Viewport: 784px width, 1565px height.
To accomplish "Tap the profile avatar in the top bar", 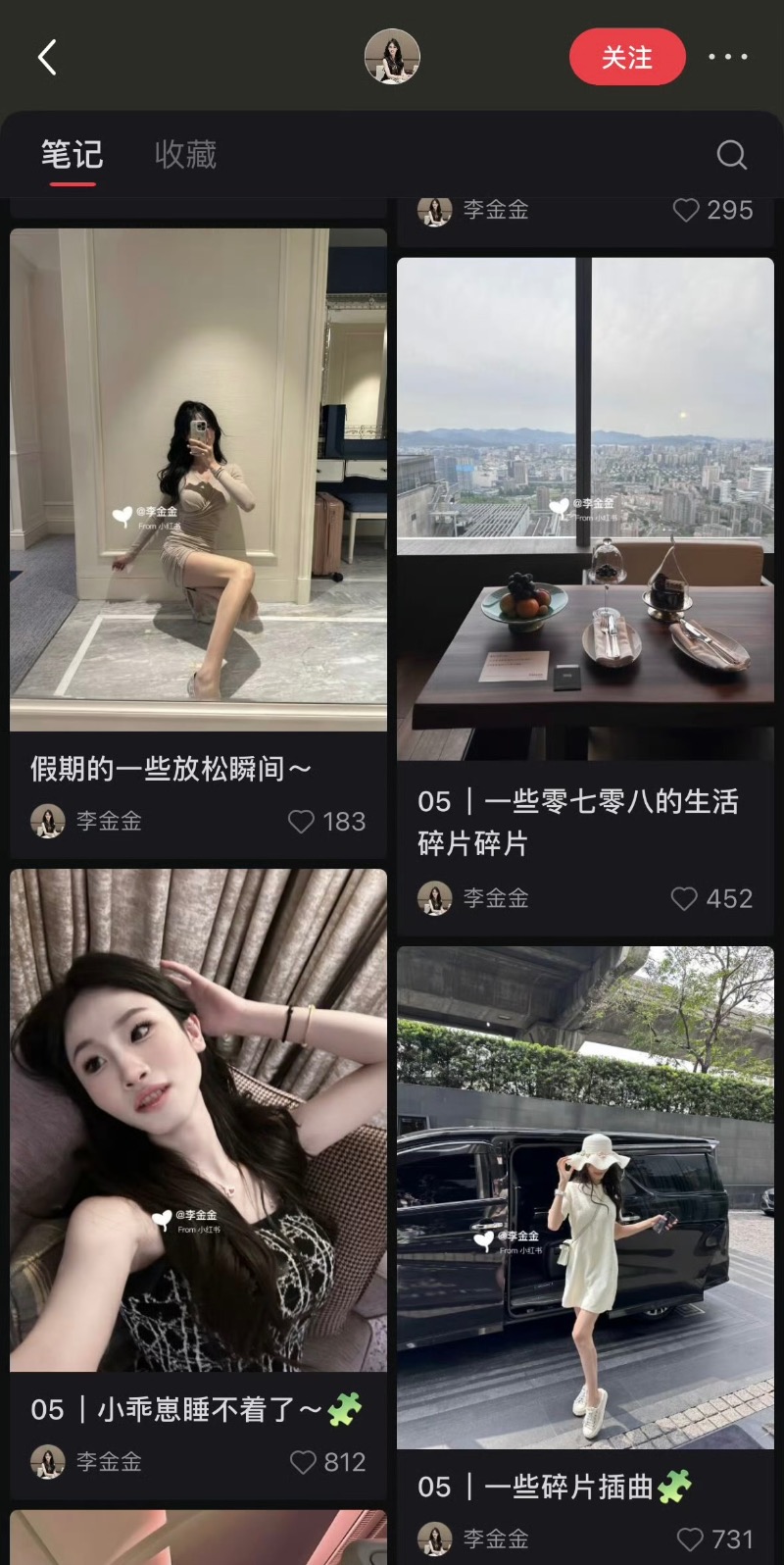I will [x=392, y=57].
